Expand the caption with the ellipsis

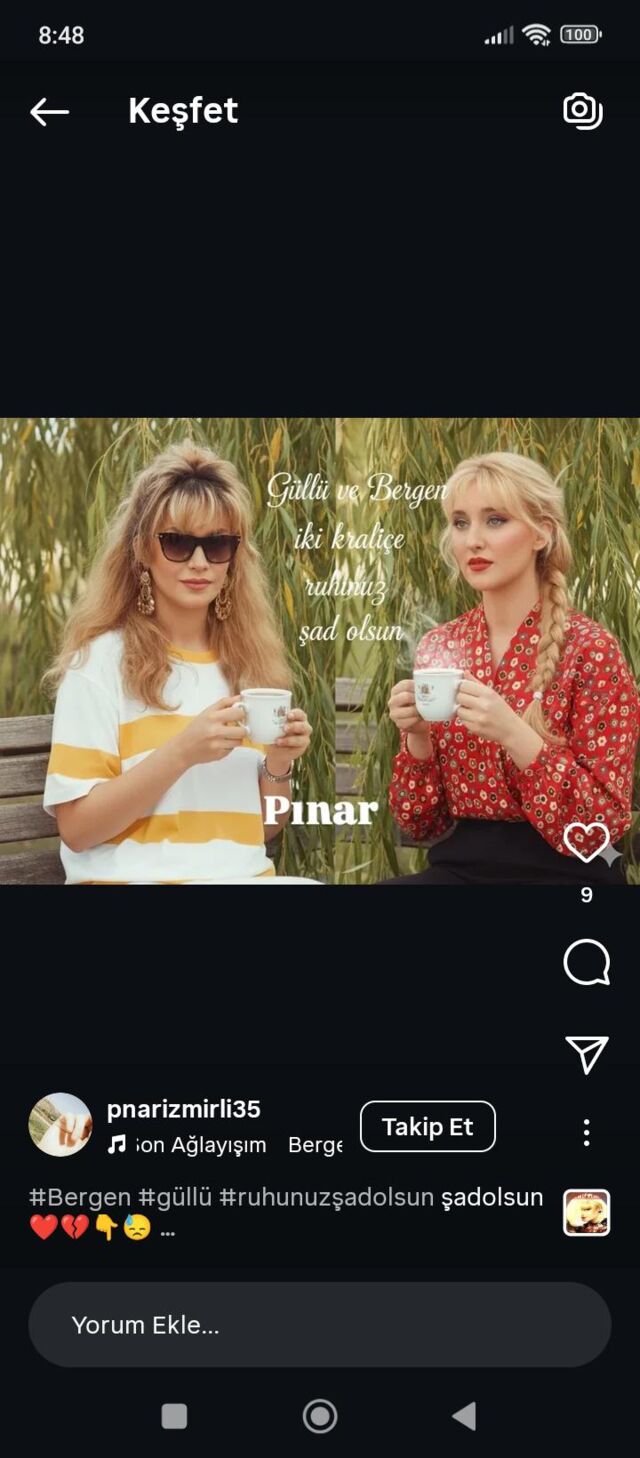167,1230
